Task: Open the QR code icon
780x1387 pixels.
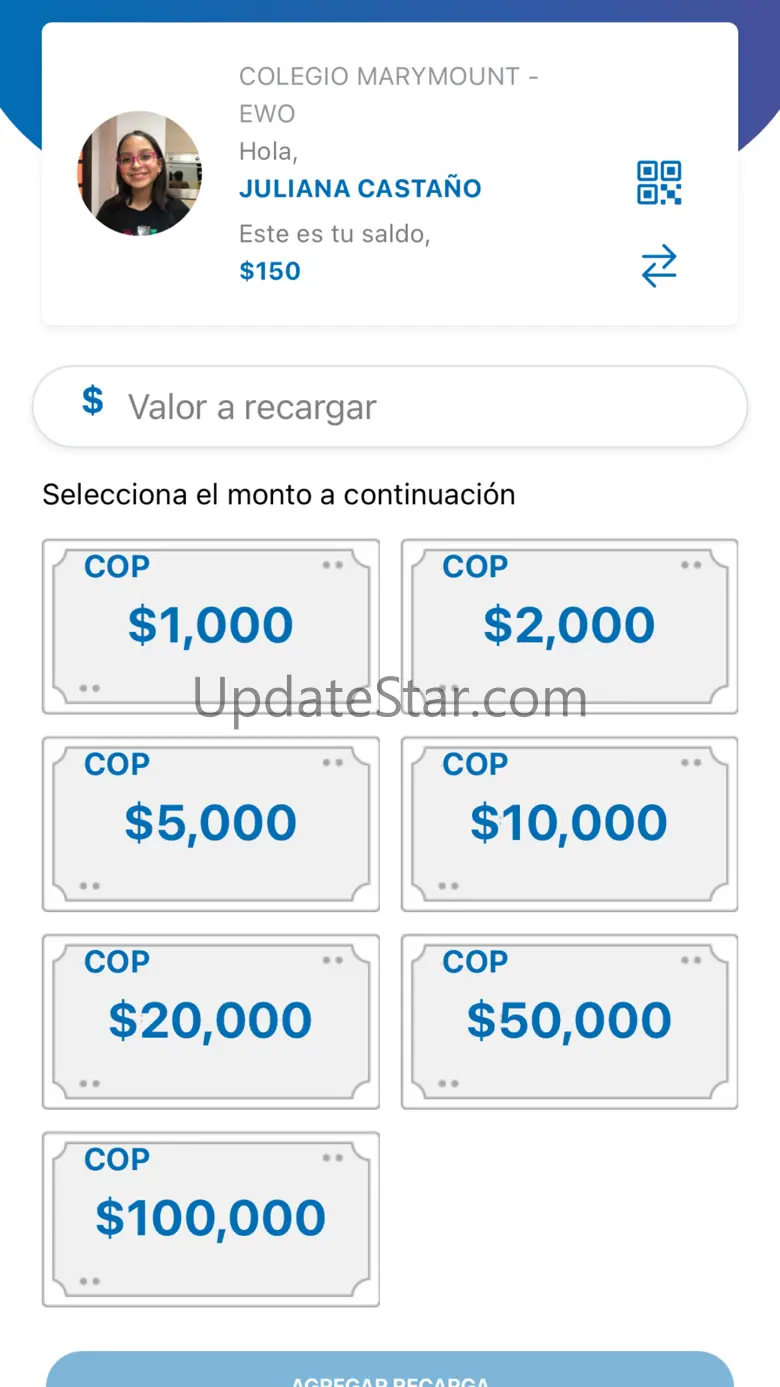Action: (659, 183)
